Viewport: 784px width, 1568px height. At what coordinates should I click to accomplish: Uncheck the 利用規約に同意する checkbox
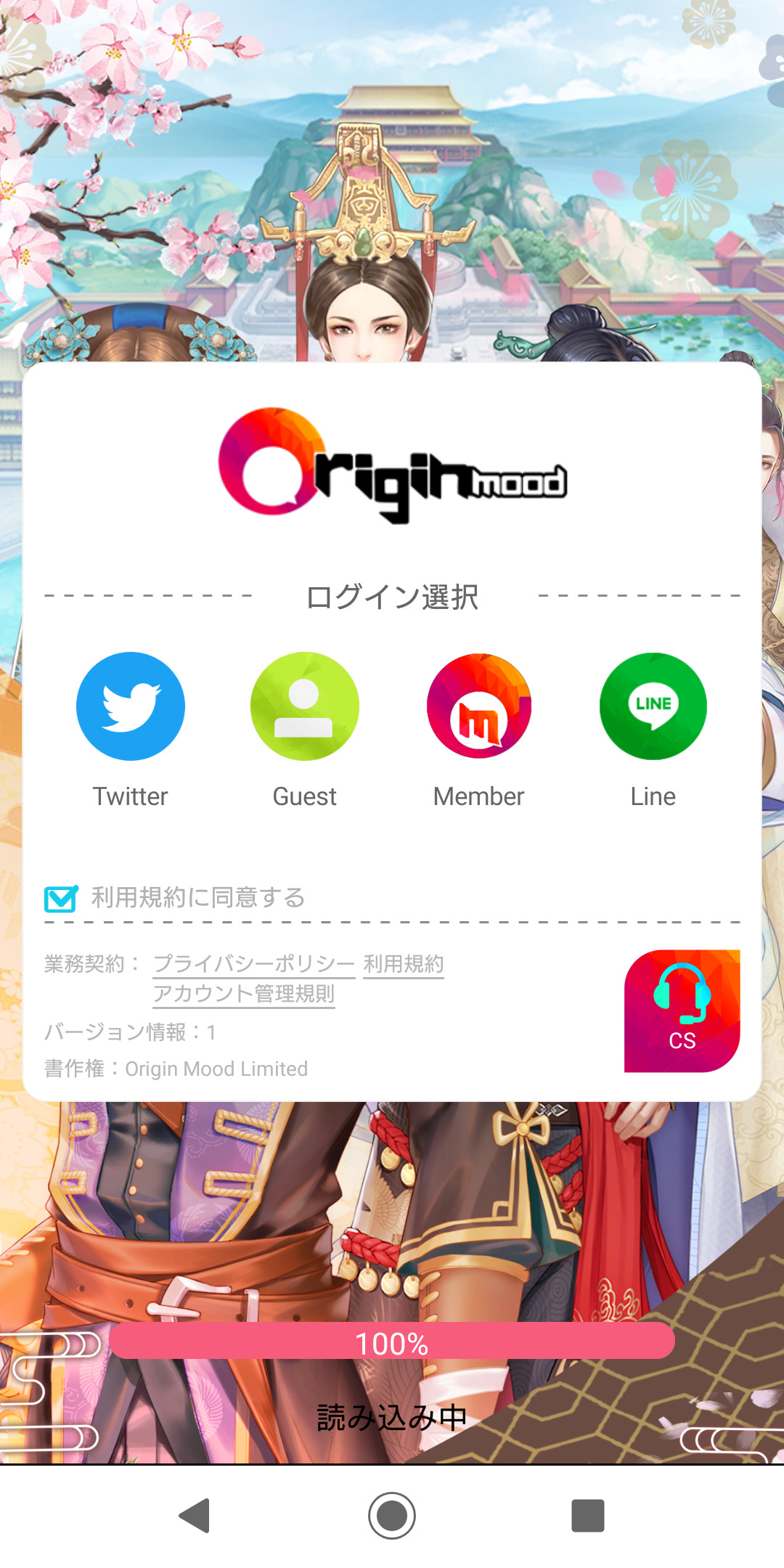pyautogui.click(x=61, y=899)
